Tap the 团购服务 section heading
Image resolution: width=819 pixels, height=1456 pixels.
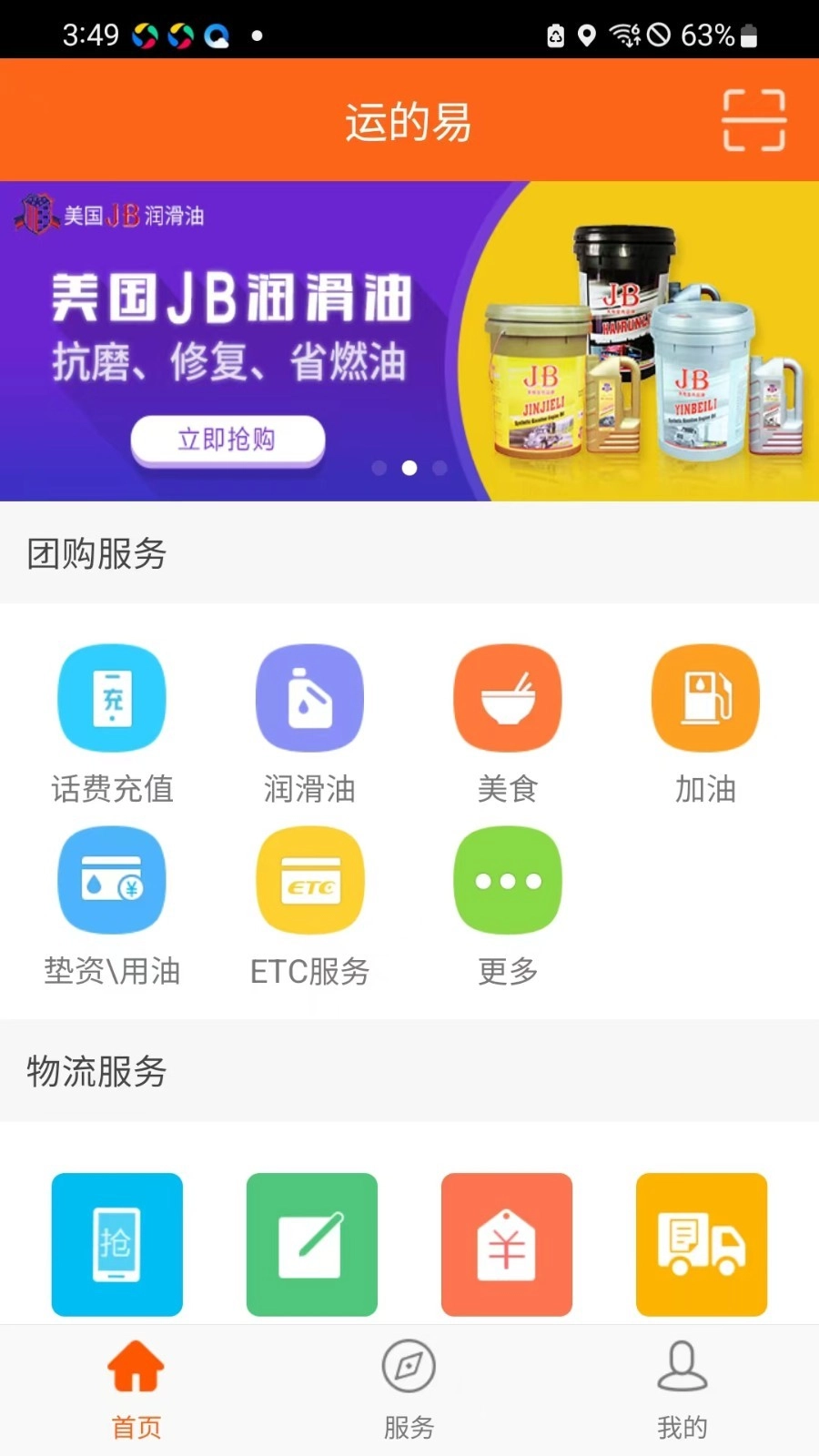point(97,553)
